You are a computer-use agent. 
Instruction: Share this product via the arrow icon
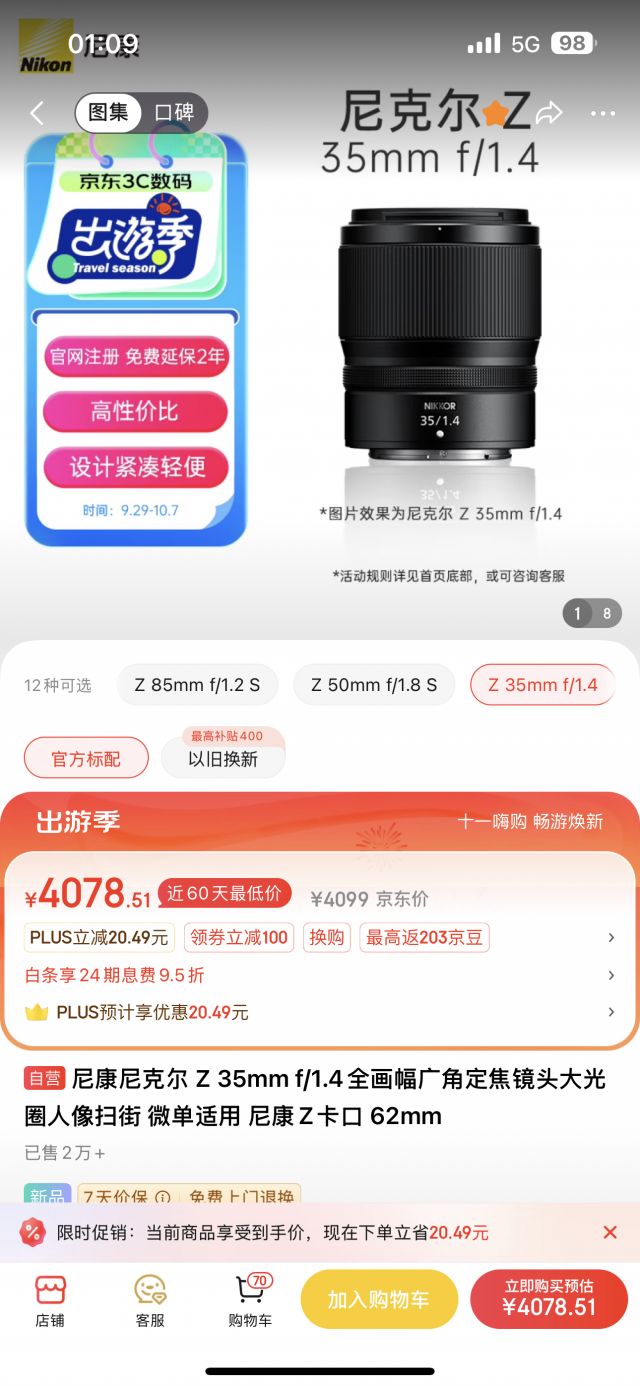point(549,113)
